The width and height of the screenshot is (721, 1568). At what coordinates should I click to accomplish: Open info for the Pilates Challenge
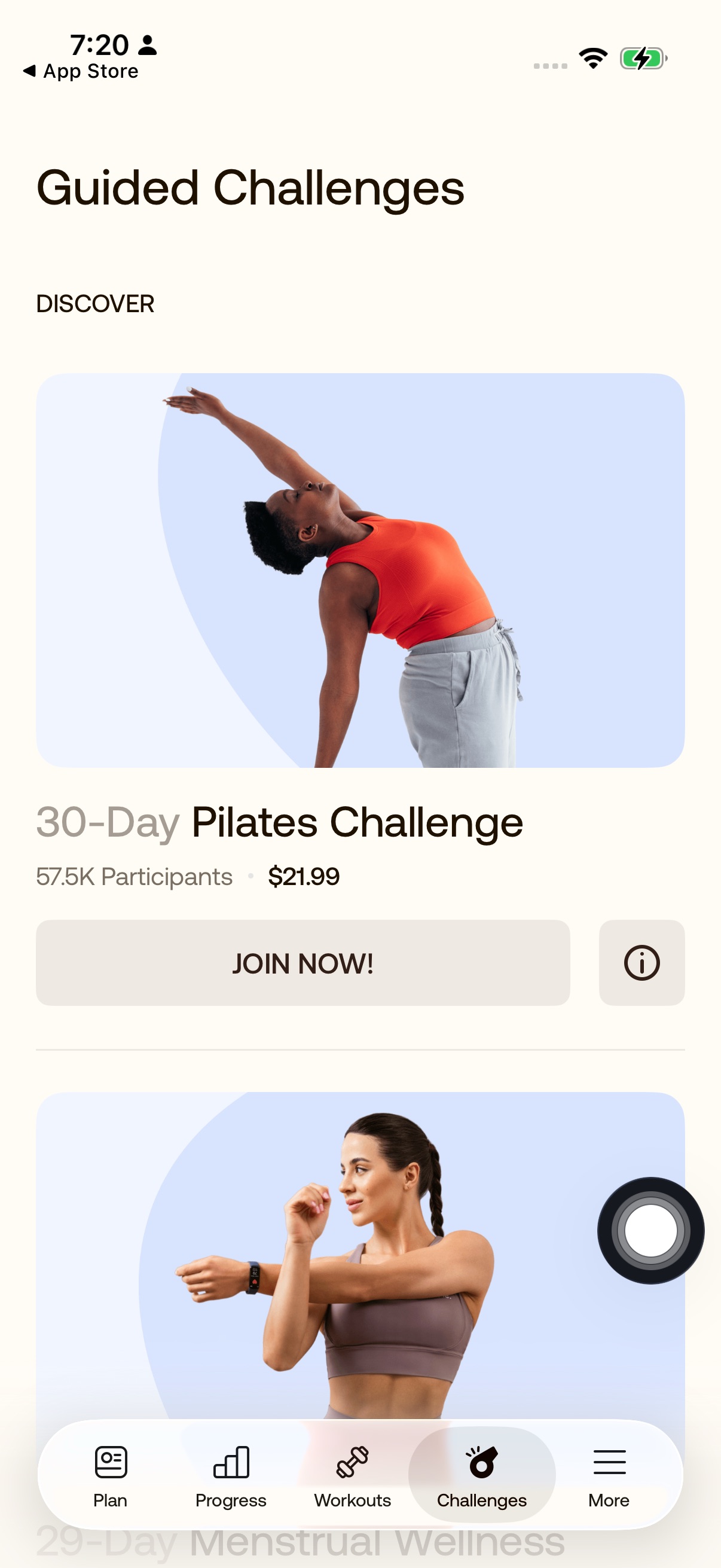click(641, 962)
